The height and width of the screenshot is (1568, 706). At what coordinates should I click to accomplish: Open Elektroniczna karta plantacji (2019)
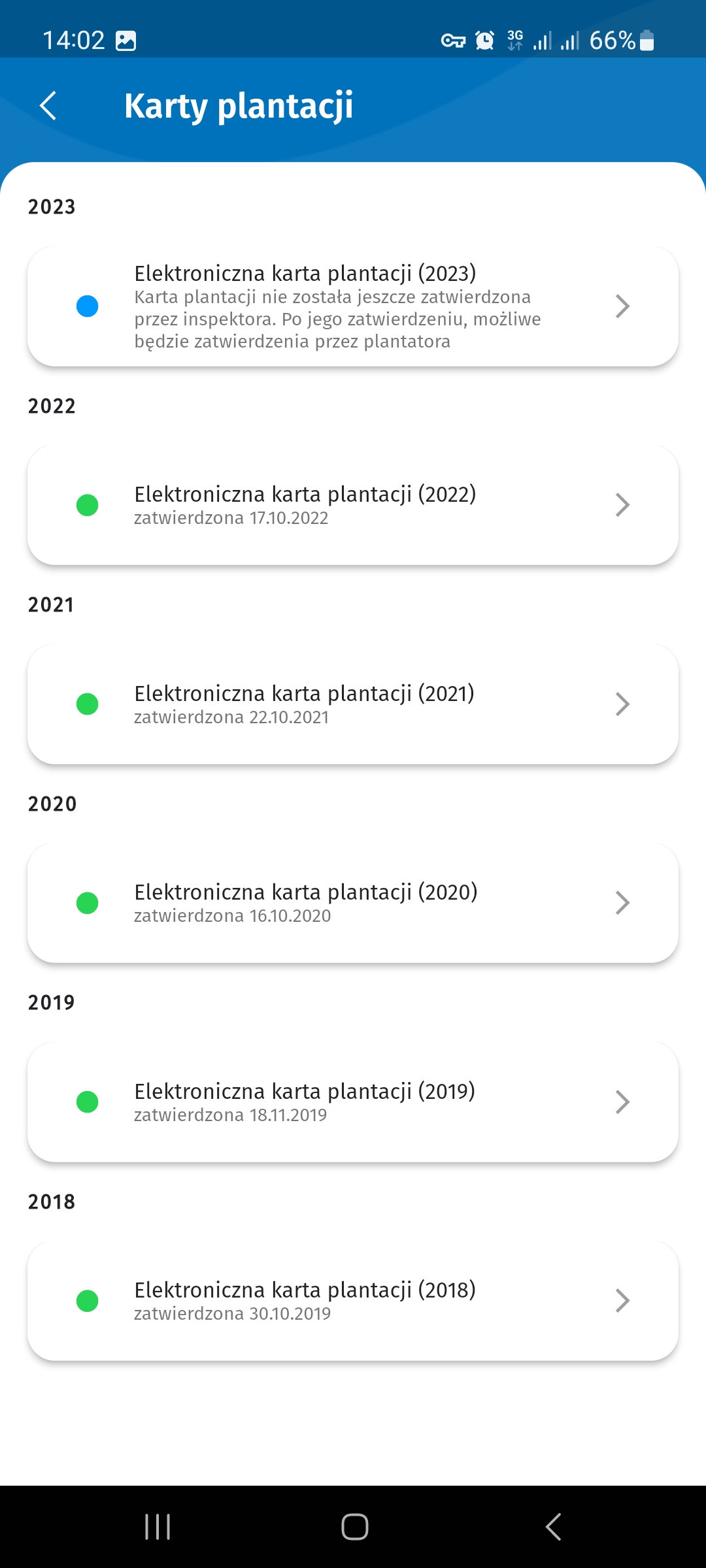(x=353, y=1102)
